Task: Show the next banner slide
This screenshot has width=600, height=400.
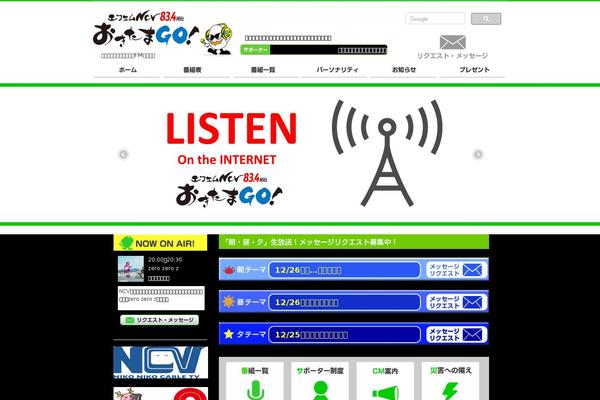Action: 478,154
